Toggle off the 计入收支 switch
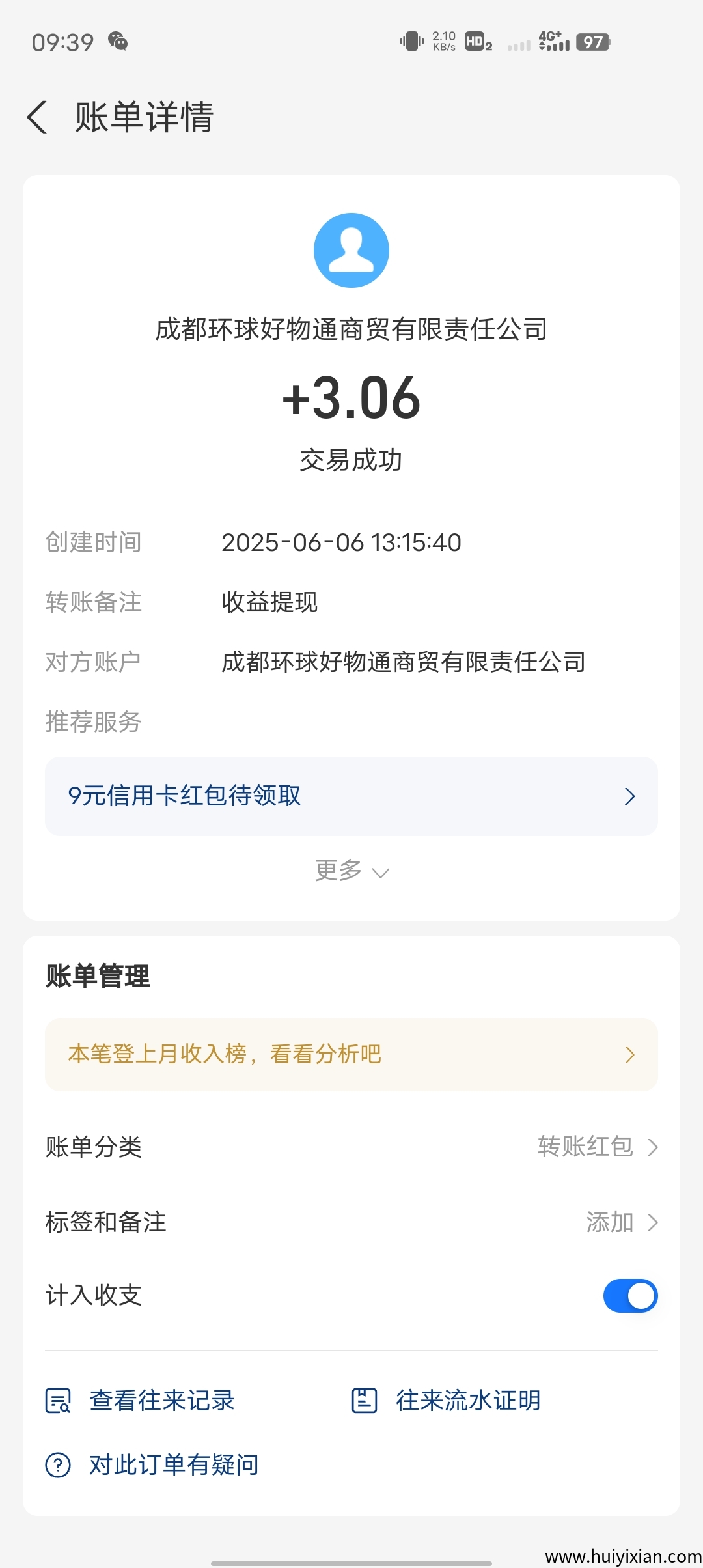The height and width of the screenshot is (1568, 703). point(629,1295)
